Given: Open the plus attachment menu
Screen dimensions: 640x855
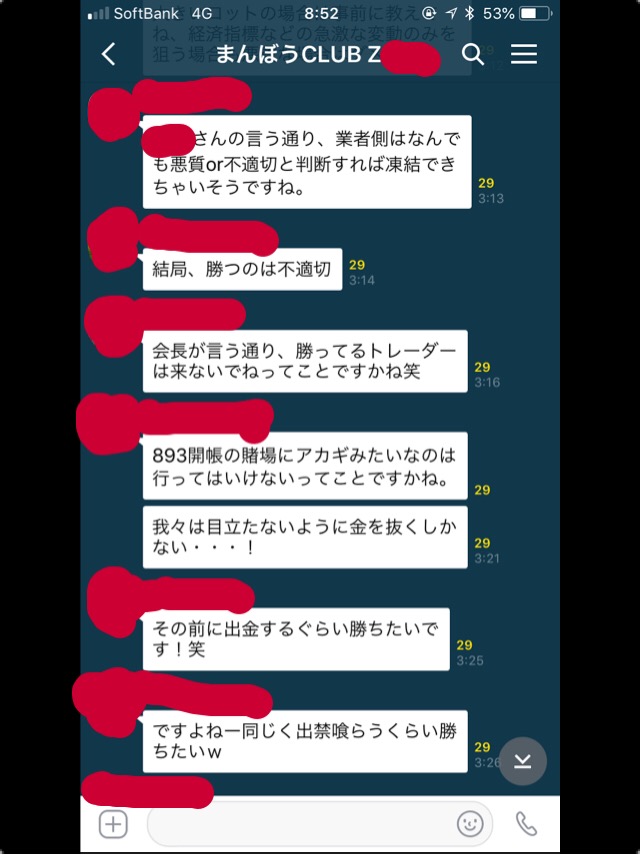Looking at the screenshot, I should [113, 824].
